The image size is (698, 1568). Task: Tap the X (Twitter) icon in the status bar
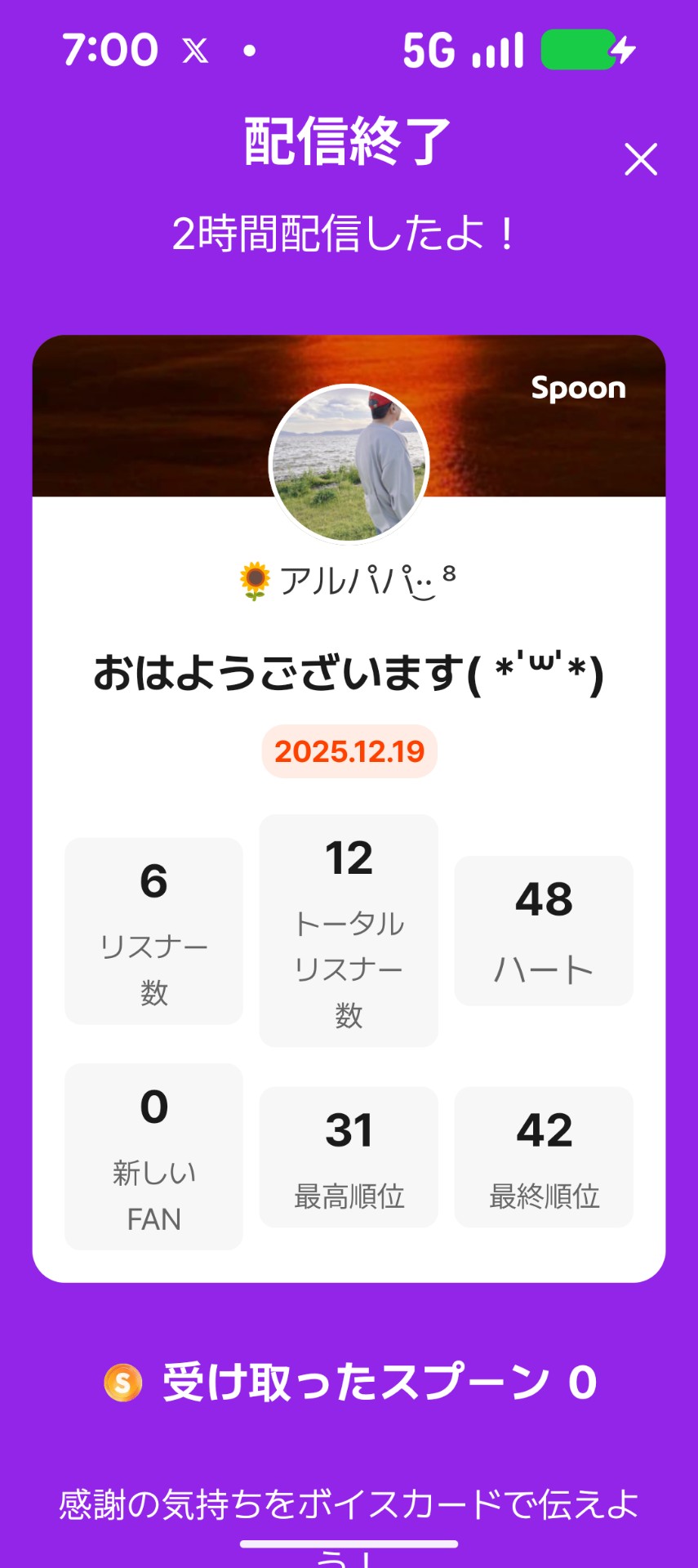[x=193, y=49]
